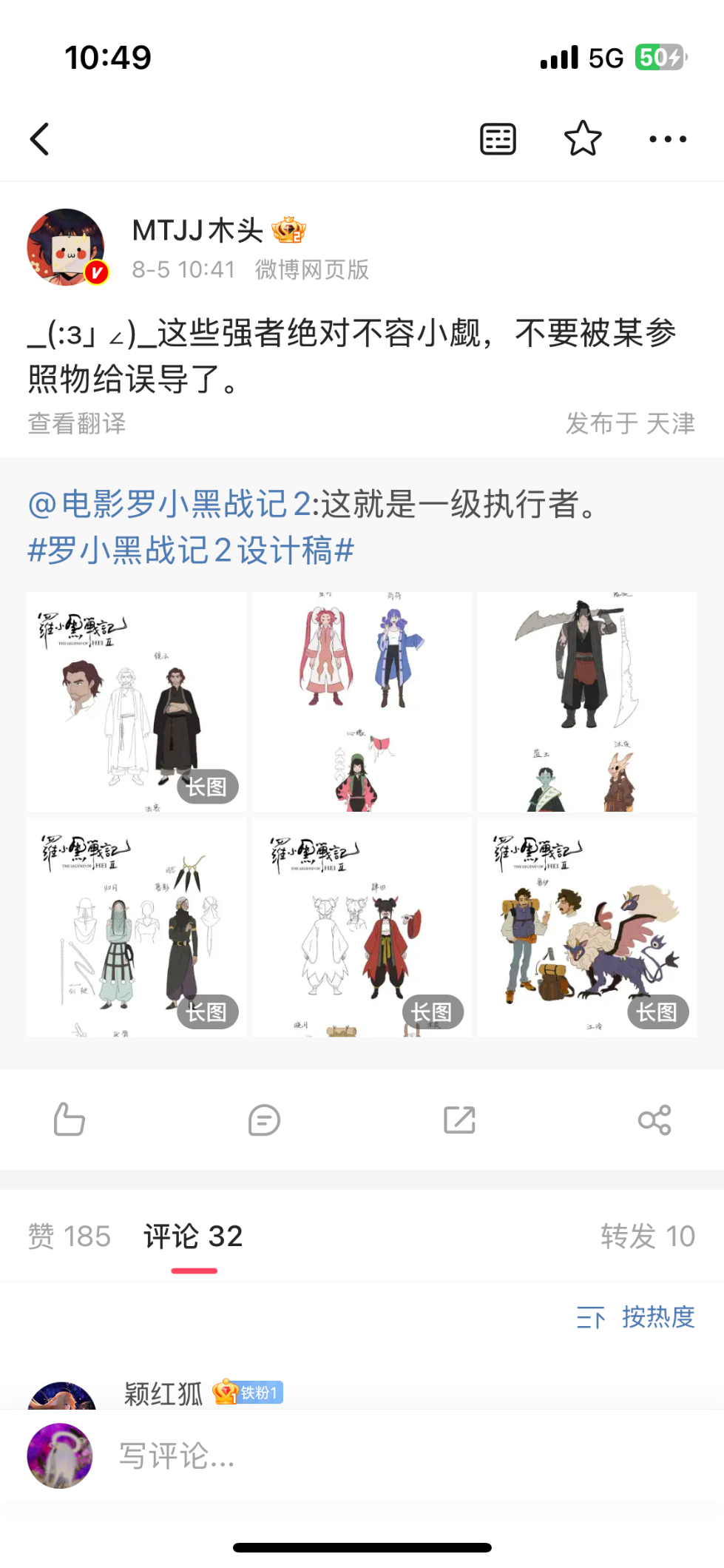Bookmark this post with the star
724x1568 pixels.
[x=583, y=138]
